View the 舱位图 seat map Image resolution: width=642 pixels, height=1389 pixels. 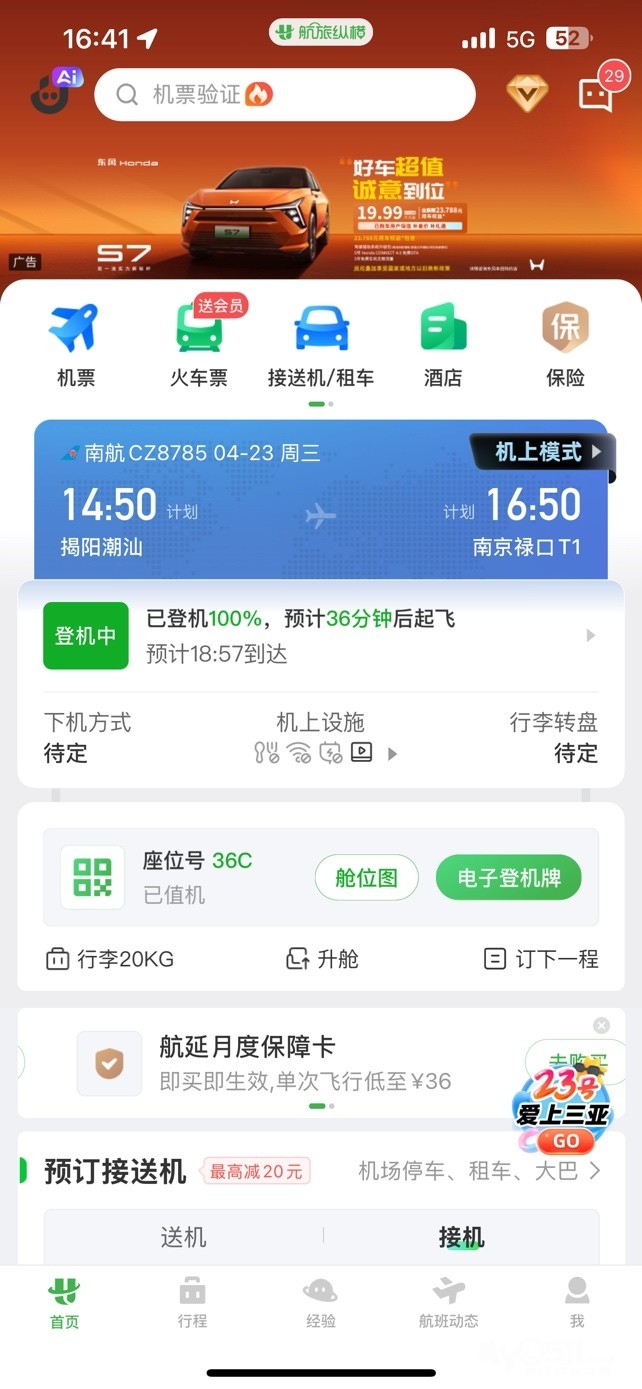pos(366,878)
